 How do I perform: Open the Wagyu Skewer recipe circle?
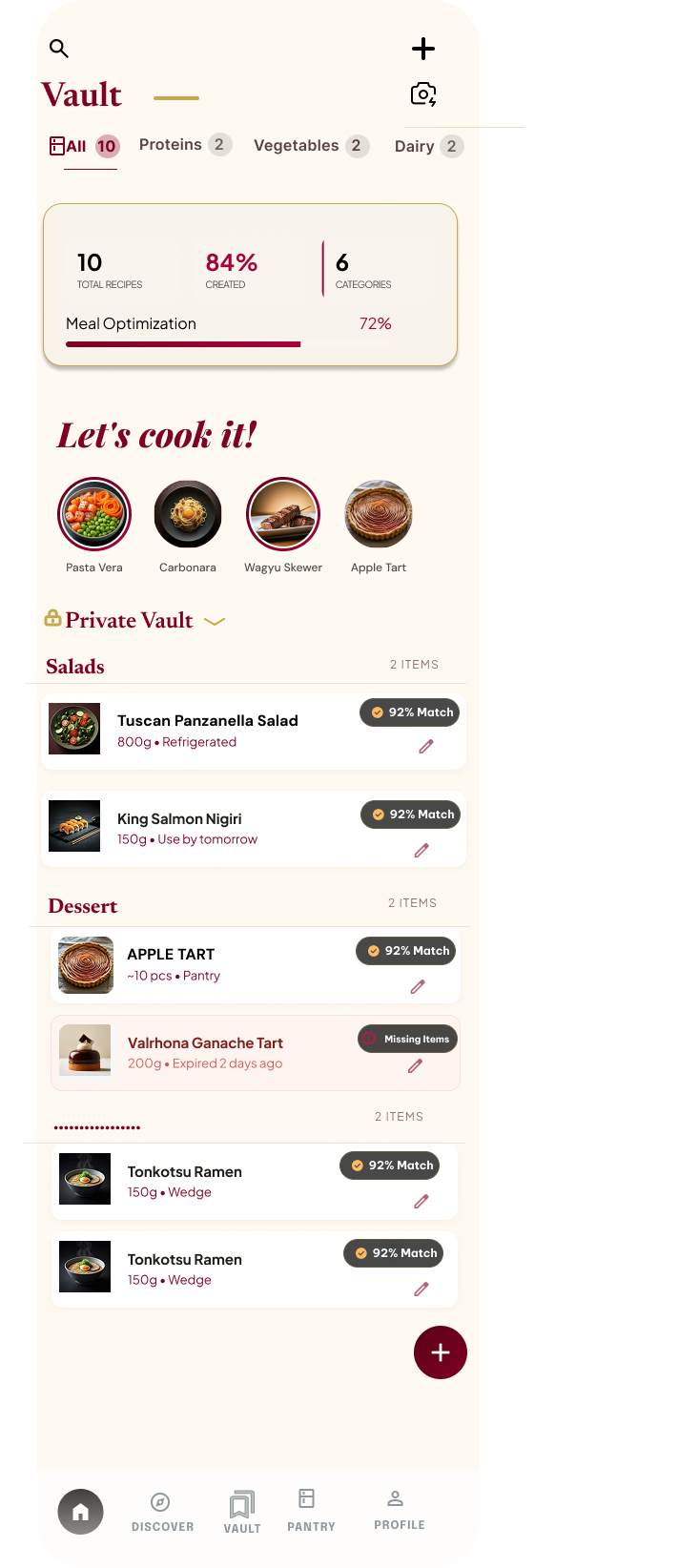[283, 514]
